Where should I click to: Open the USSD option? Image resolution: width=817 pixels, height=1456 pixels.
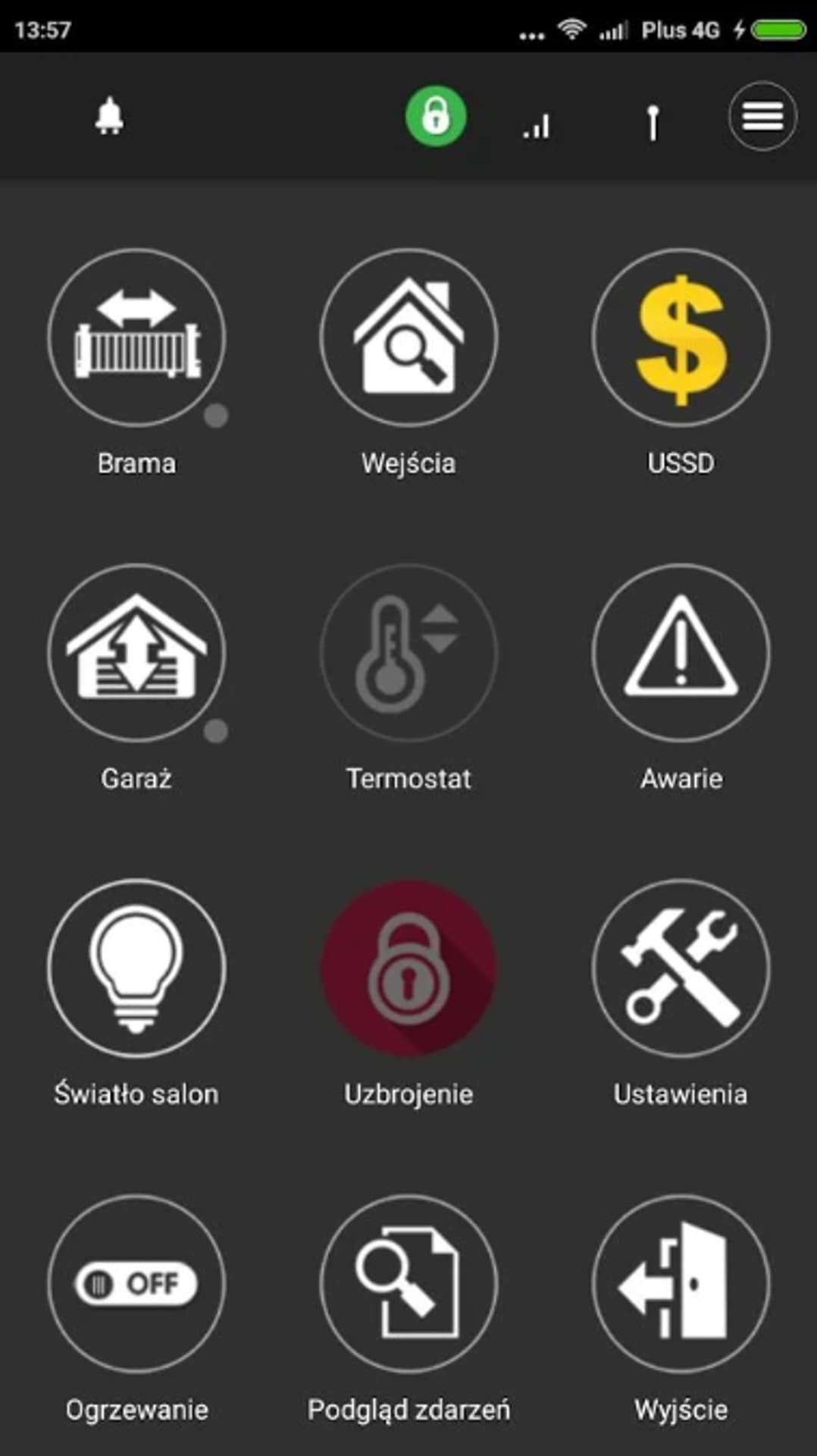681,337
